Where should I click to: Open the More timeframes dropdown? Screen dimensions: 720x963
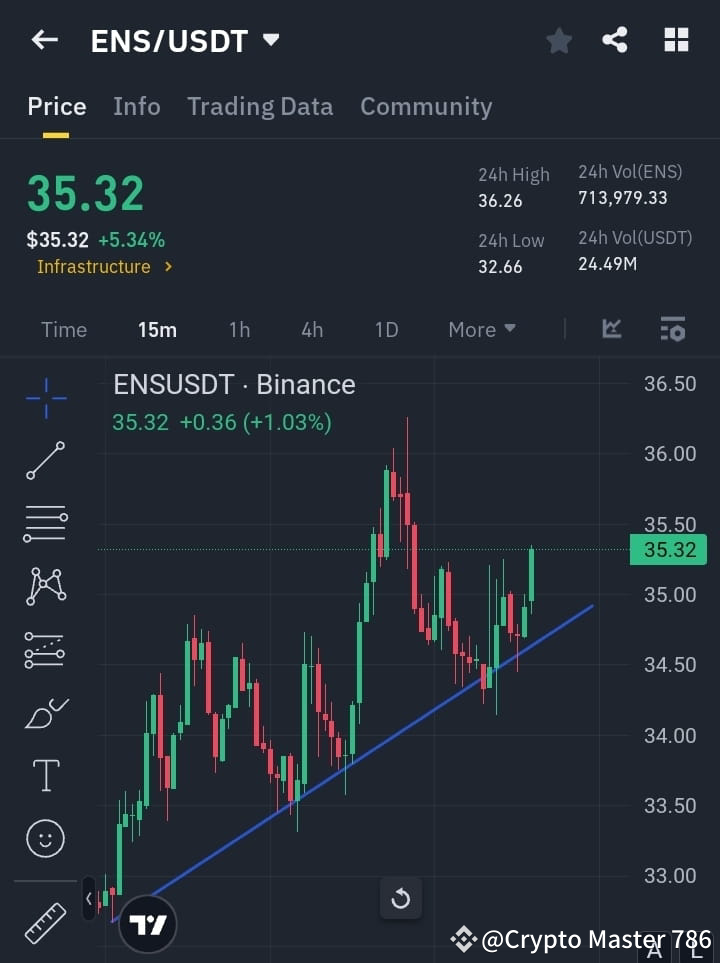(x=481, y=329)
